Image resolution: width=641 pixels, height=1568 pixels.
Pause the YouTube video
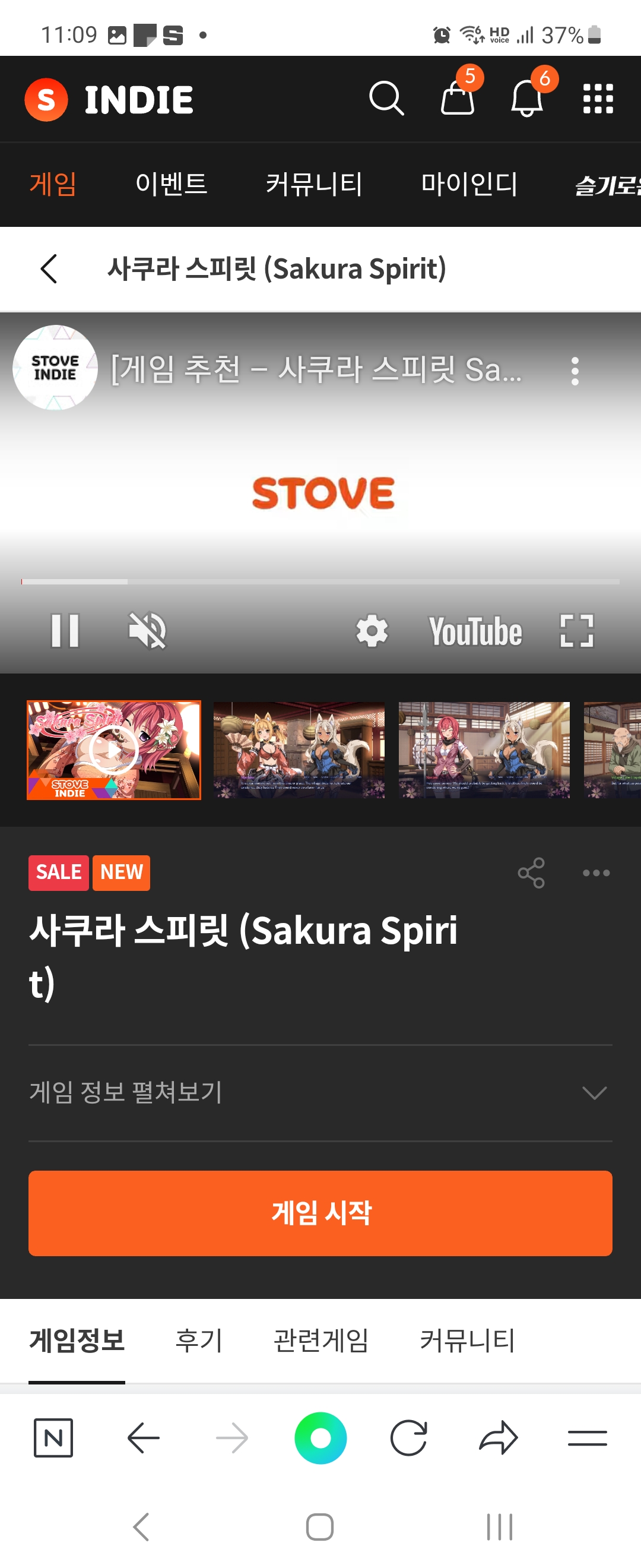coord(65,630)
